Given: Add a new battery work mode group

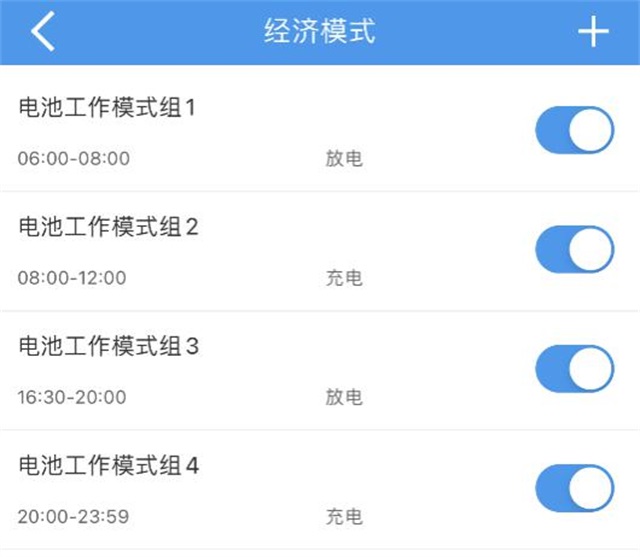Looking at the screenshot, I should pos(593,32).
